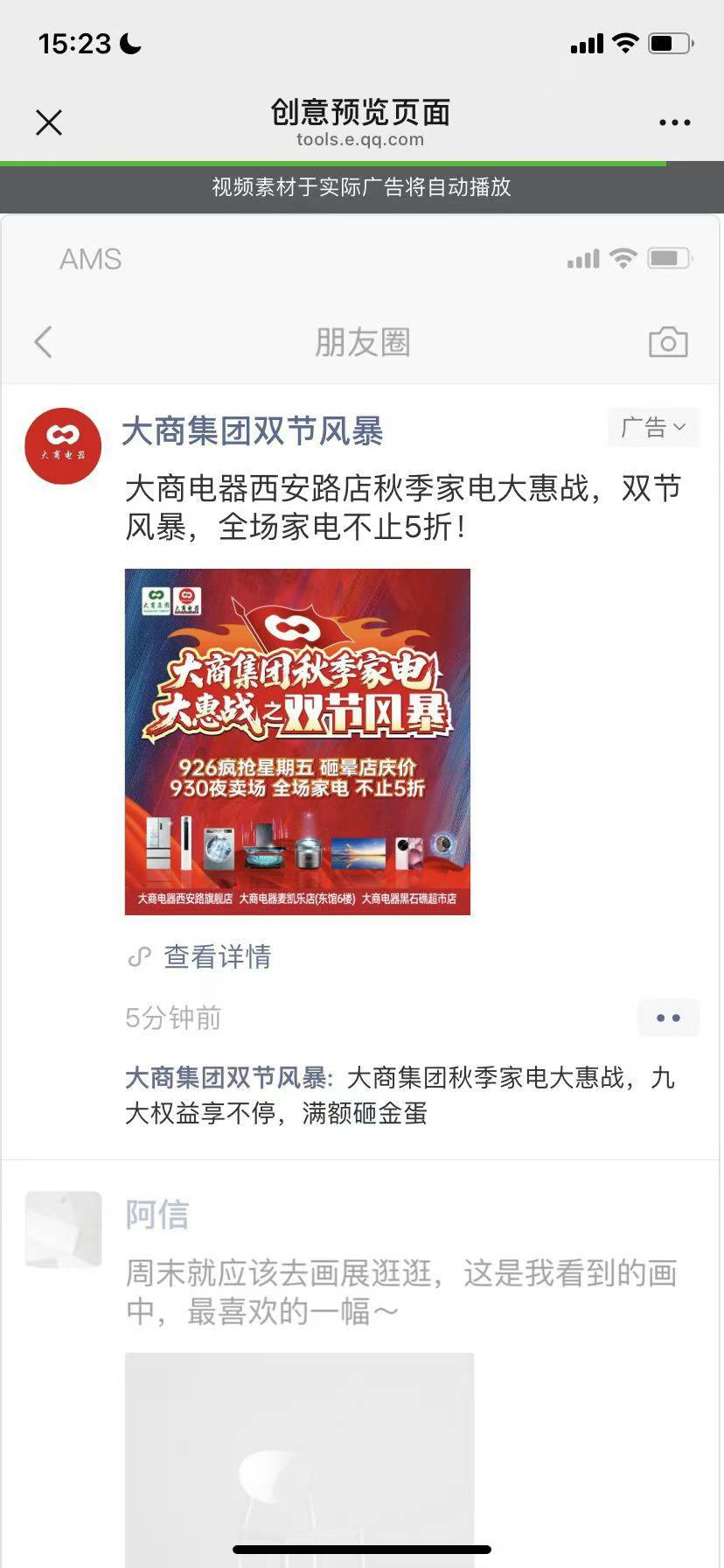
Task: Open the ad promotional image
Action: [297, 742]
